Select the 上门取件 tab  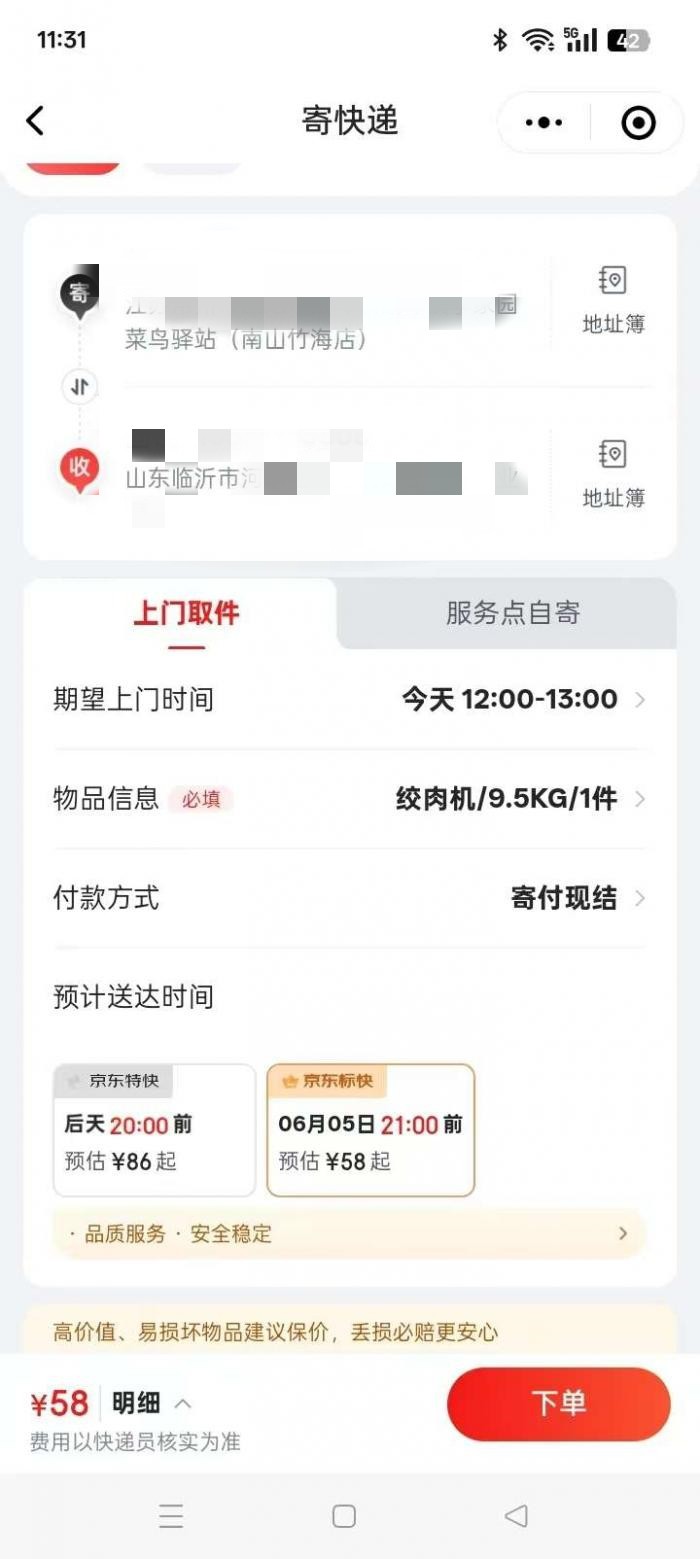(185, 613)
